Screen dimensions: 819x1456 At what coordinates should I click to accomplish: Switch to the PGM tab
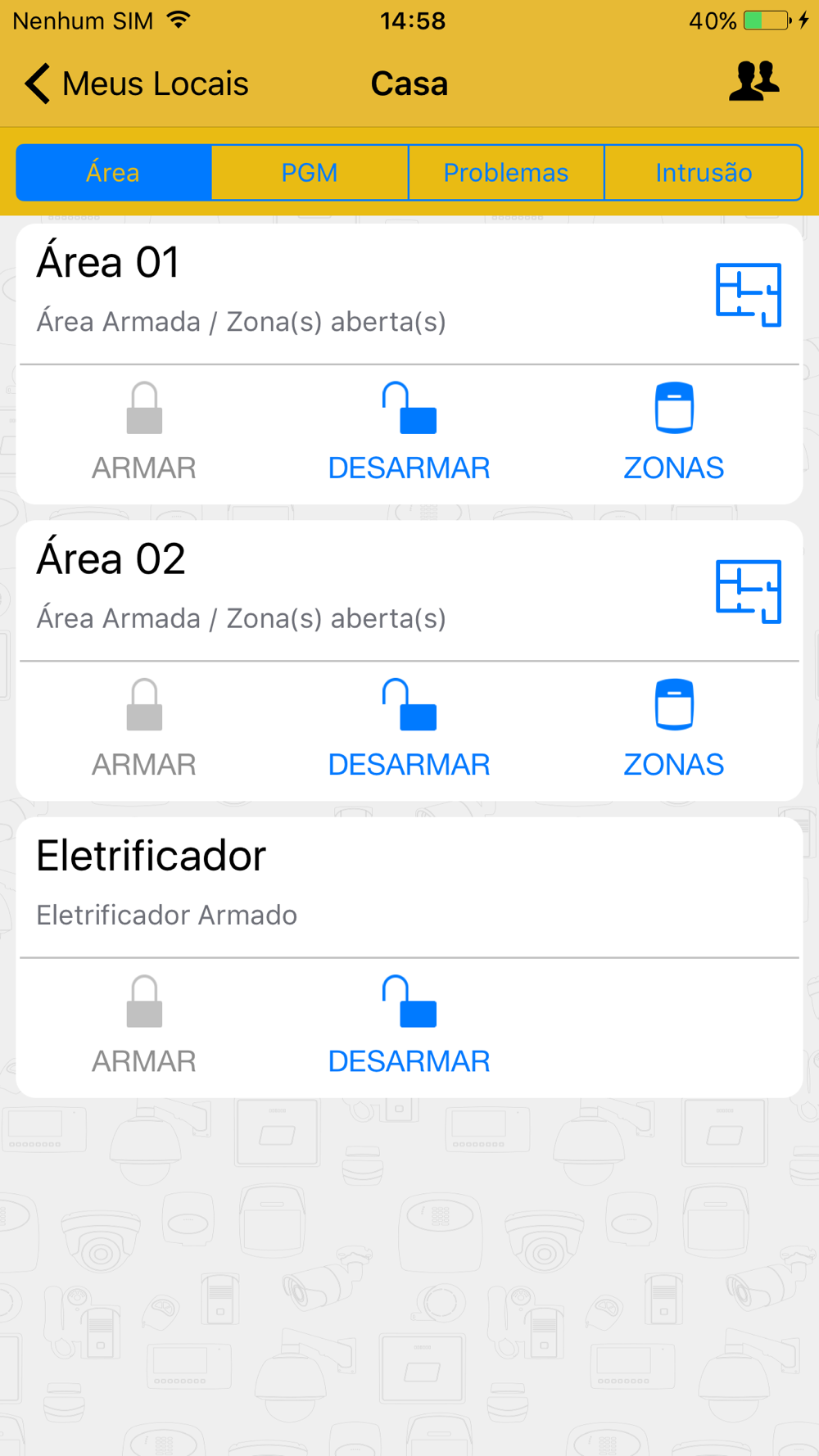(x=310, y=173)
